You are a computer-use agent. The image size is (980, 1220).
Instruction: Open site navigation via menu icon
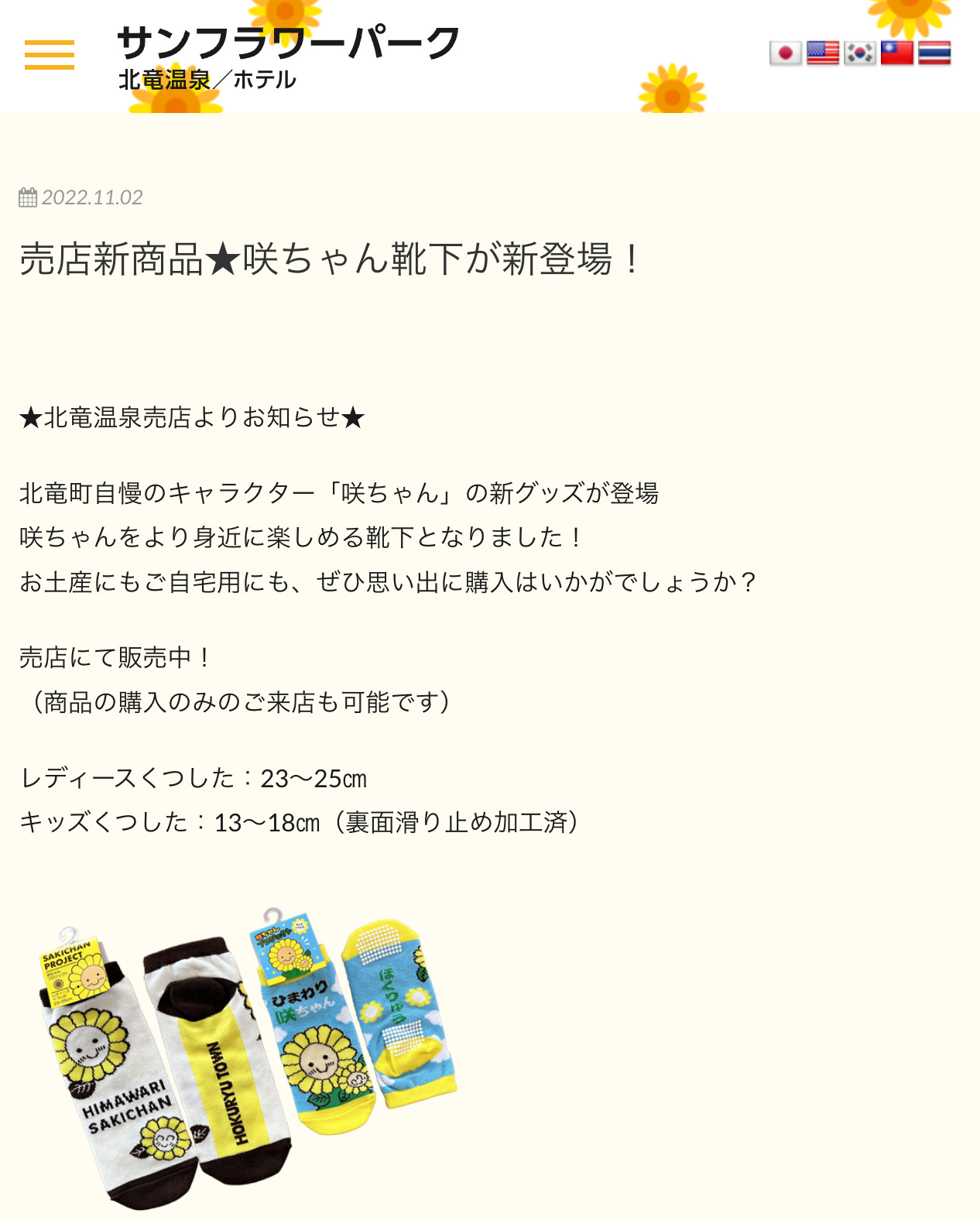[x=50, y=53]
